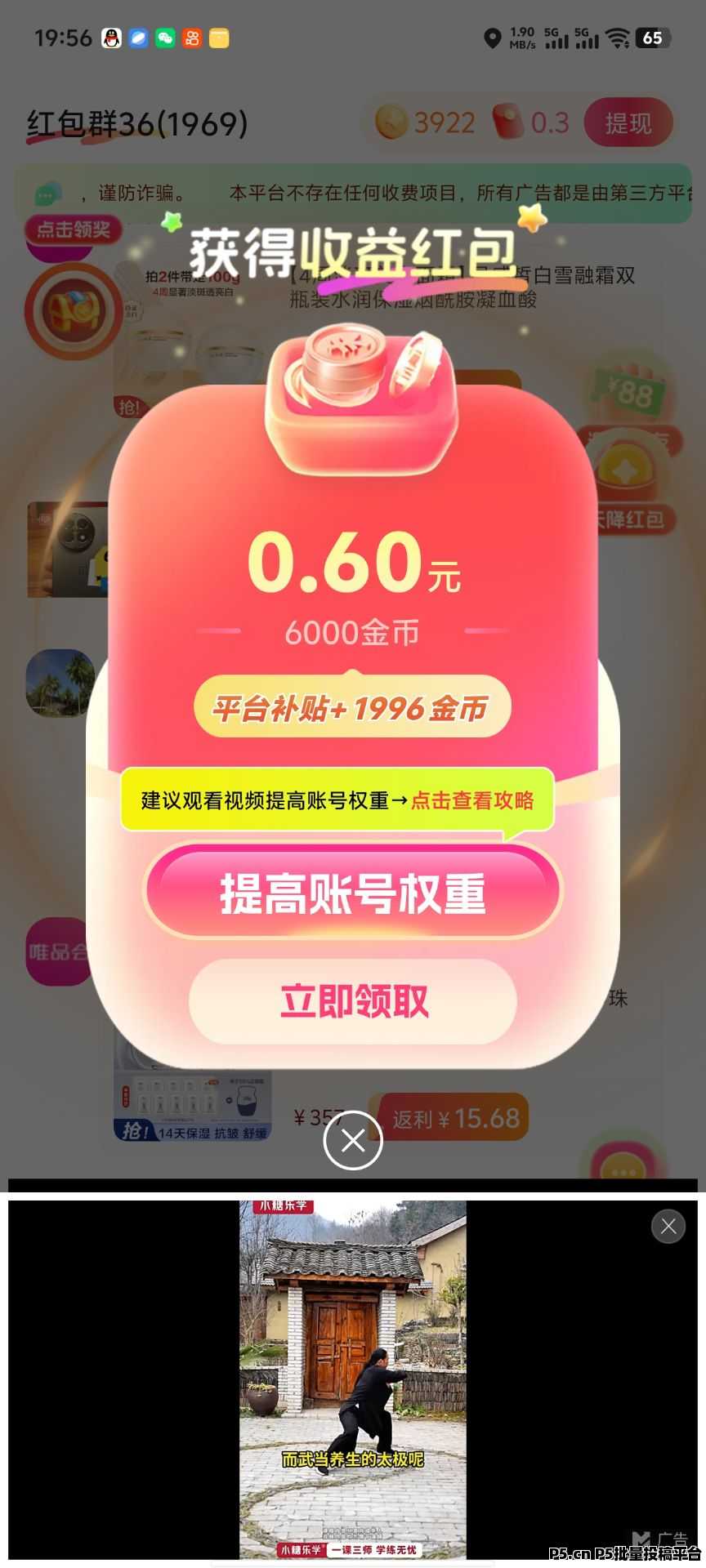This screenshot has width=706, height=1568.
Task: Claim reward with 立即领取
Action: click(x=353, y=1001)
